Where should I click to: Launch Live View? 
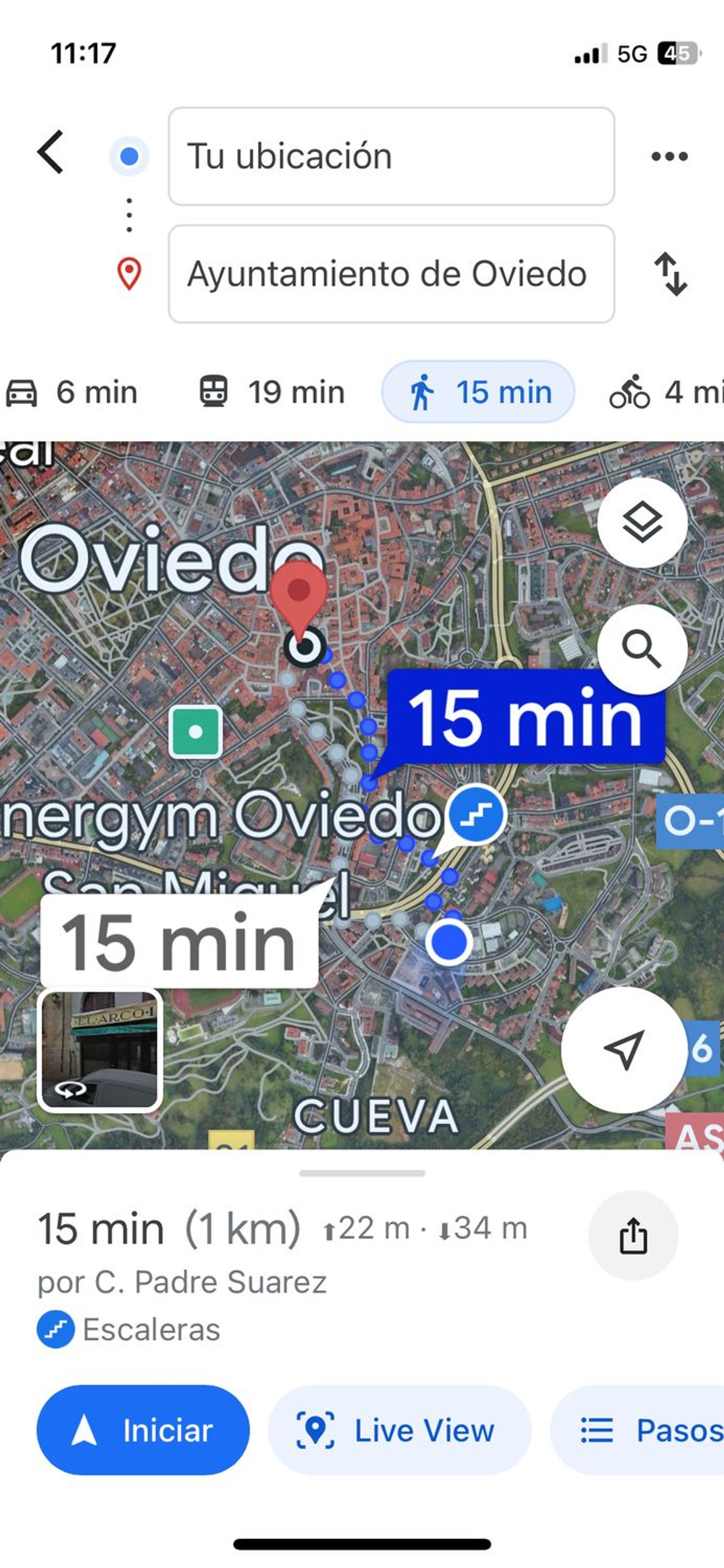[x=399, y=1430]
